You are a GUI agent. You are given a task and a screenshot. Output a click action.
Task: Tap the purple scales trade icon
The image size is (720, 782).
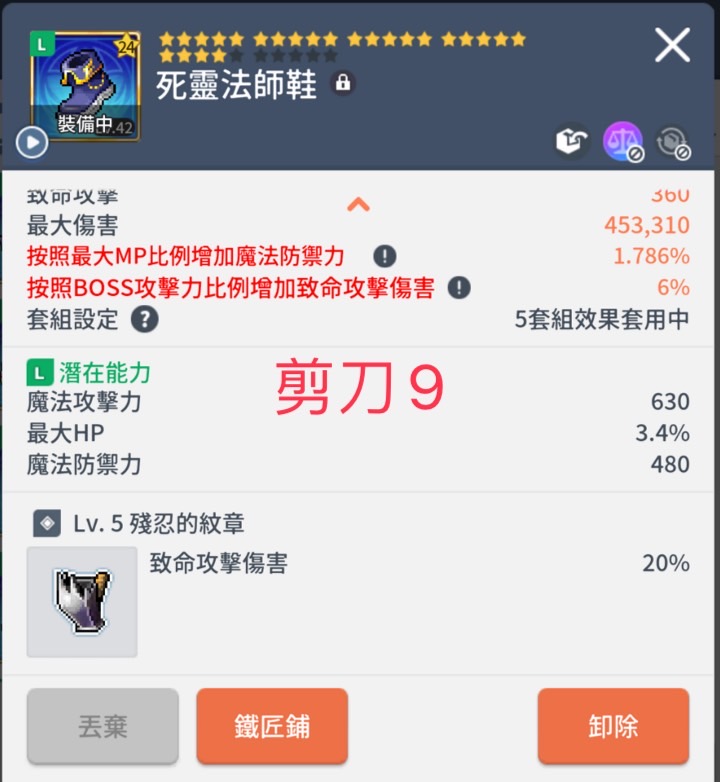coord(622,142)
